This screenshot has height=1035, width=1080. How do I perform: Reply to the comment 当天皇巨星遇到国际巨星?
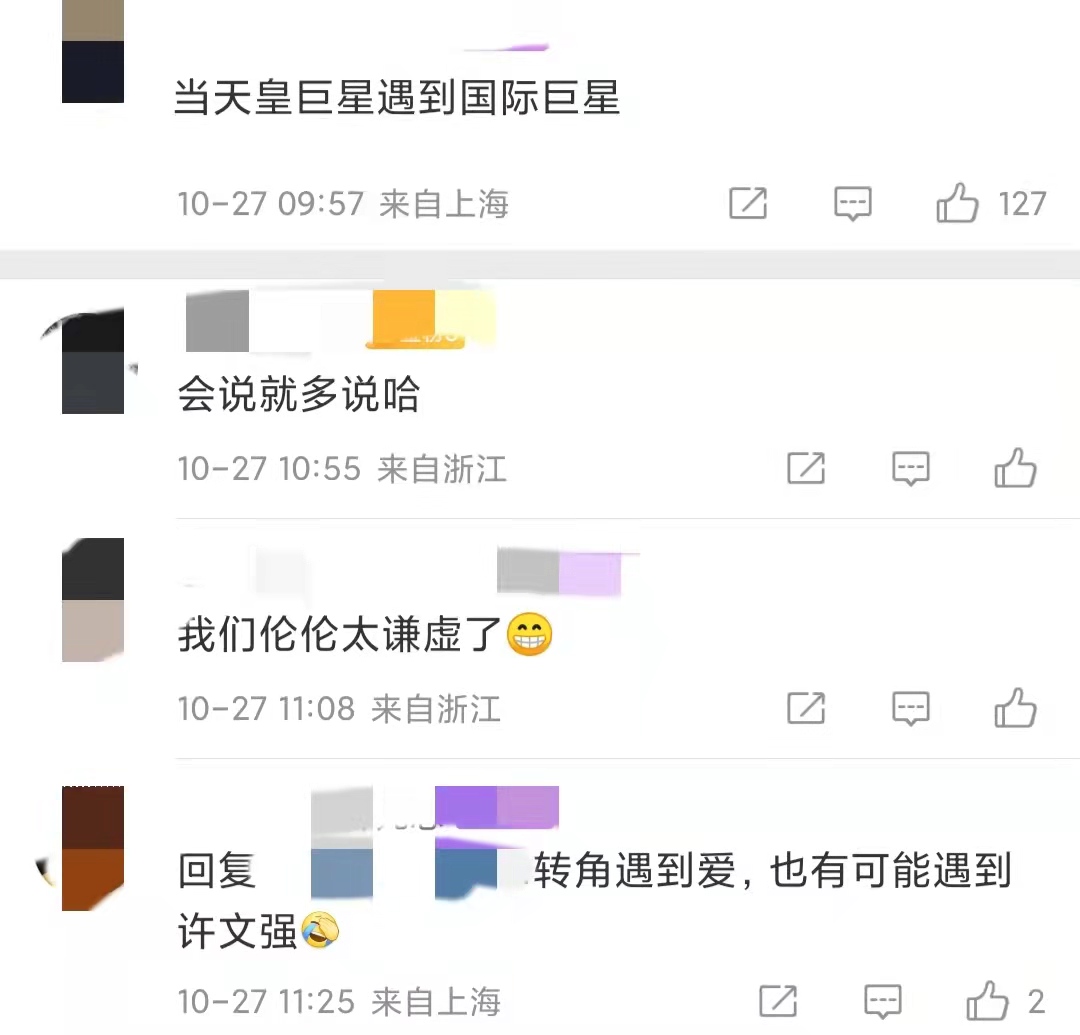pos(852,204)
